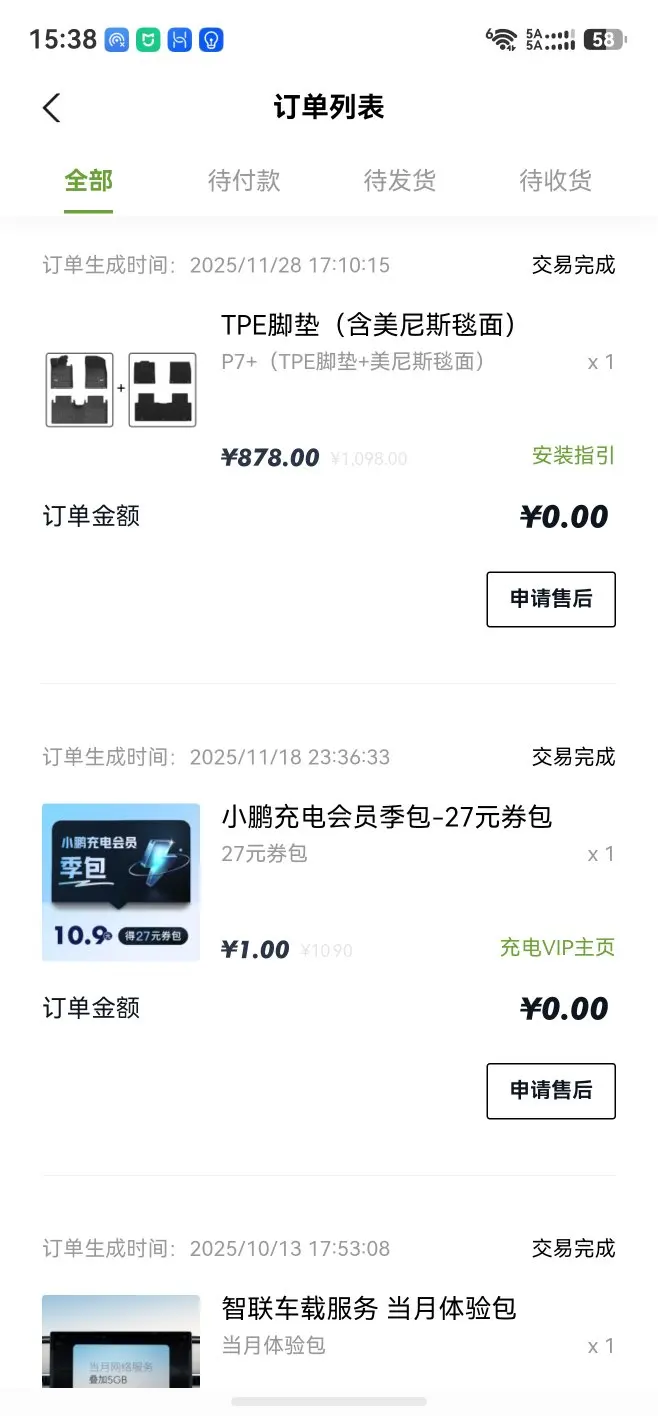This screenshot has height=1416, width=658.
Task: Tap 申请售后 for the TPE脚垫 order
Action: point(551,599)
